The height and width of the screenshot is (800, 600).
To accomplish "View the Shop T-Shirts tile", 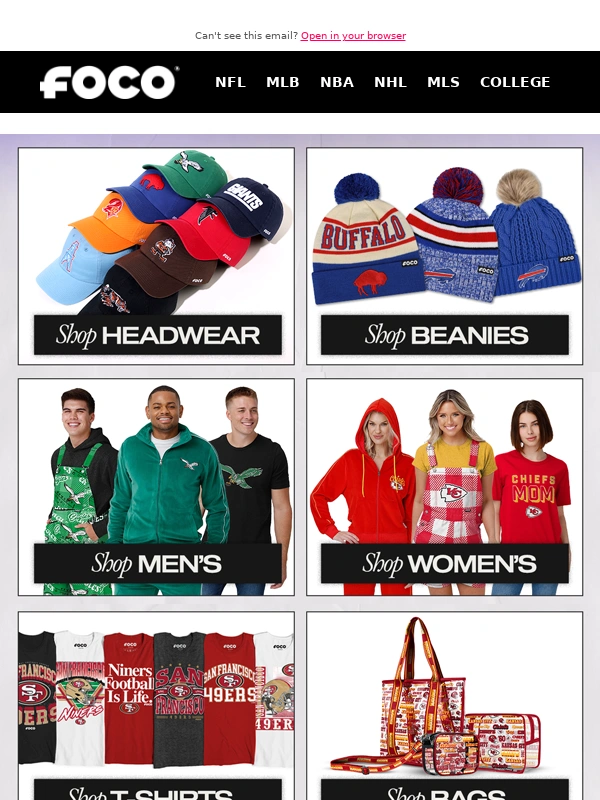I will coord(156,705).
